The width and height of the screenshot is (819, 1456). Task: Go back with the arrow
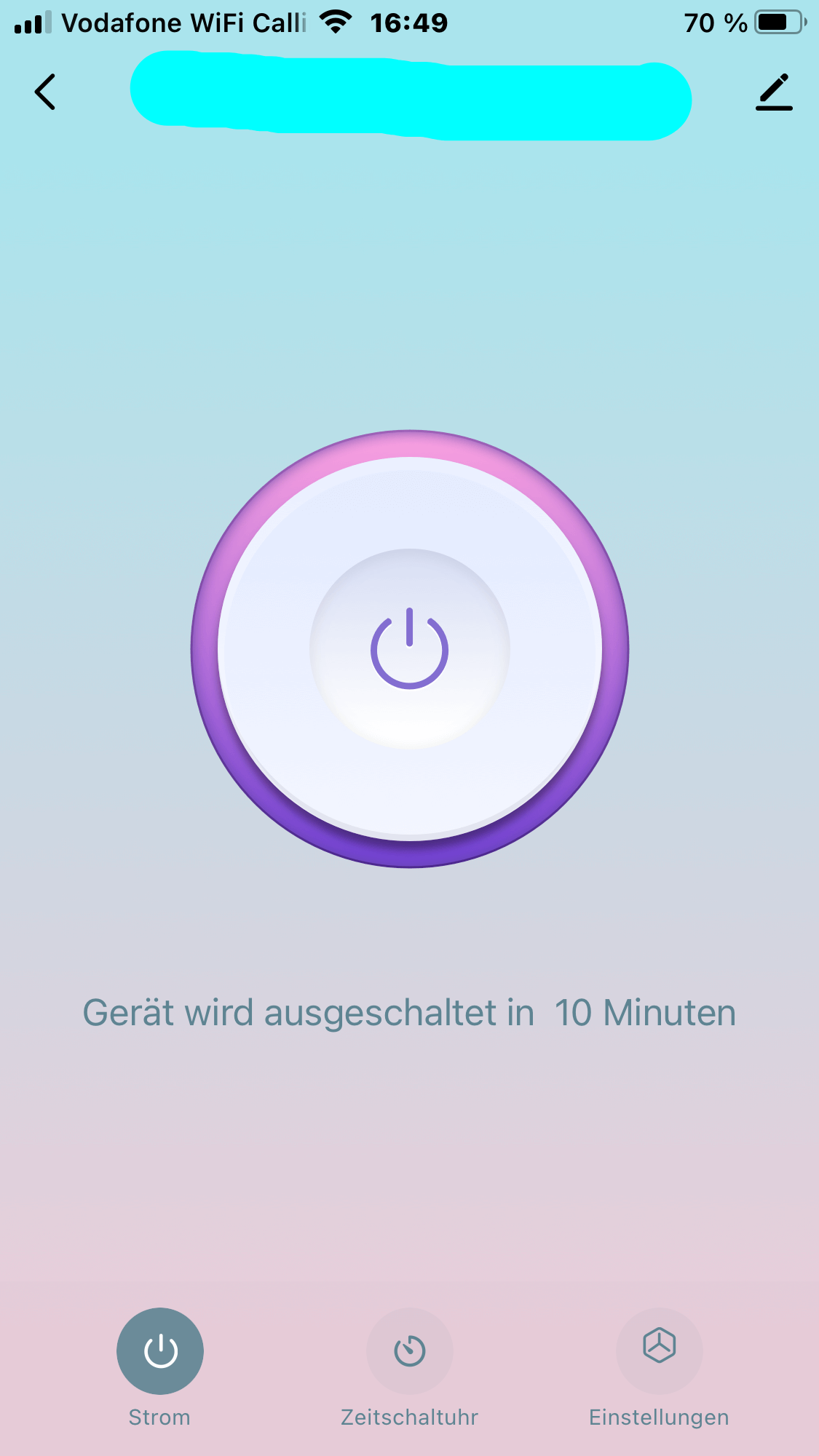pyautogui.click(x=45, y=92)
